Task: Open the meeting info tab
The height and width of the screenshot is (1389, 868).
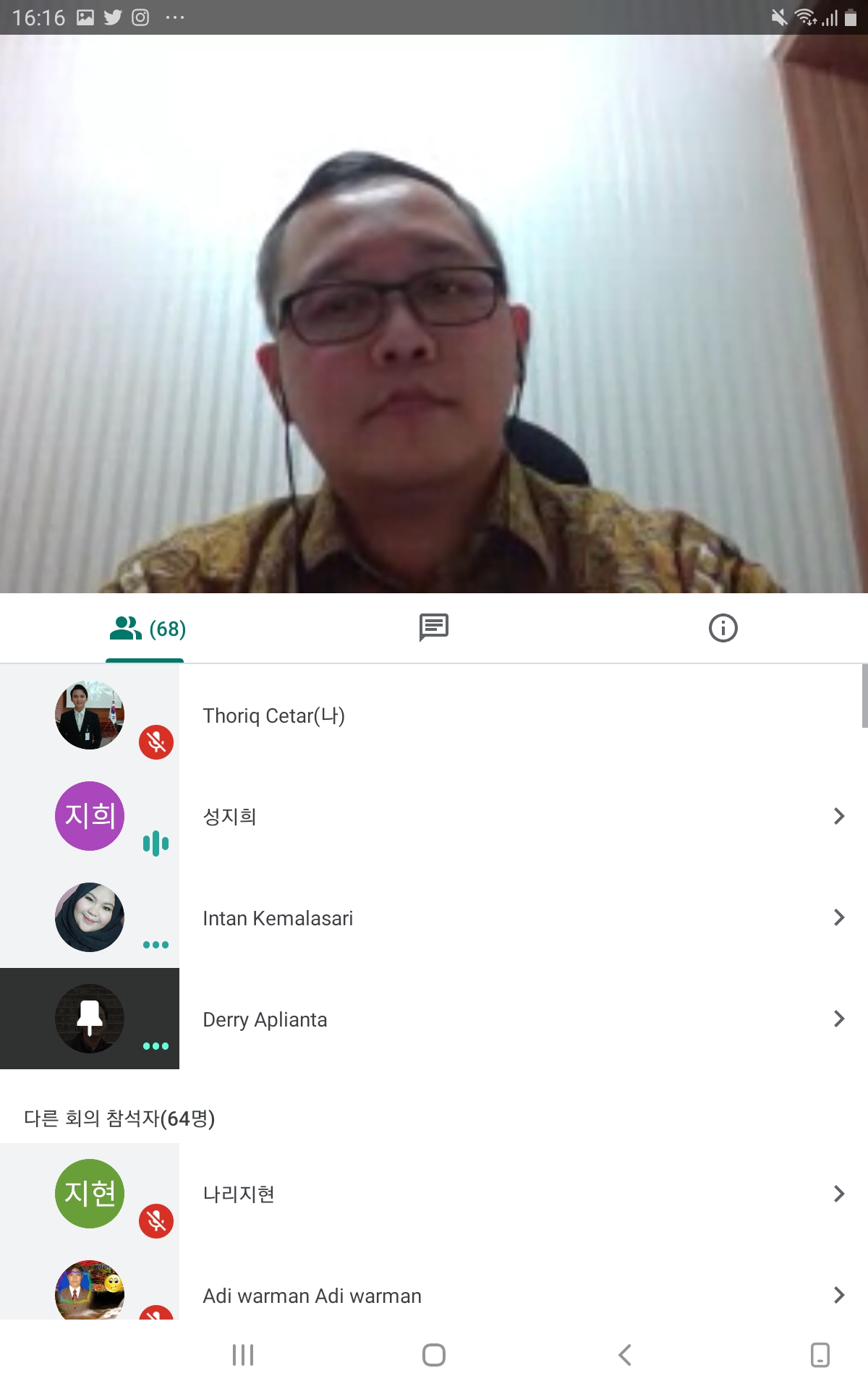Action: click(723, 628)
